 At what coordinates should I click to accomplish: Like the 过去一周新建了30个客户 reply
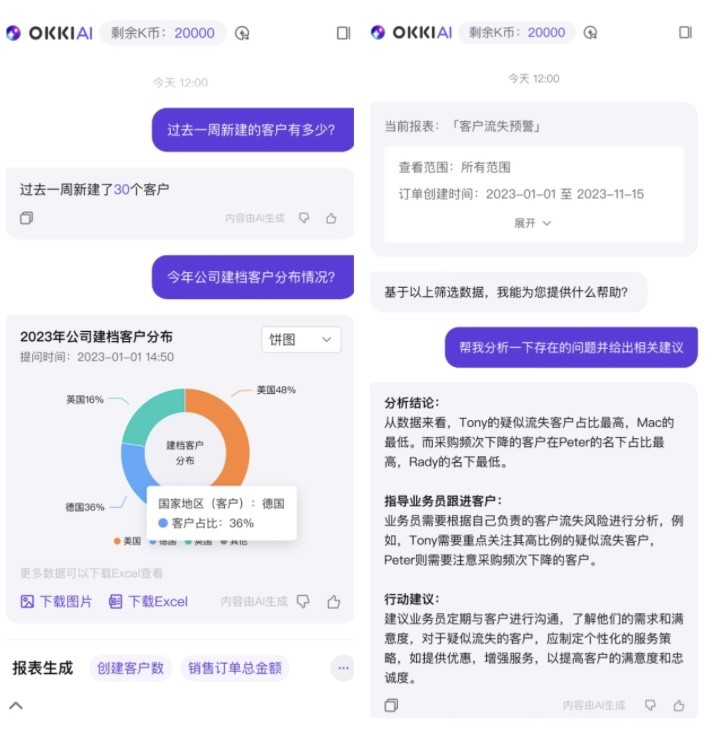(x=331, y=218)
